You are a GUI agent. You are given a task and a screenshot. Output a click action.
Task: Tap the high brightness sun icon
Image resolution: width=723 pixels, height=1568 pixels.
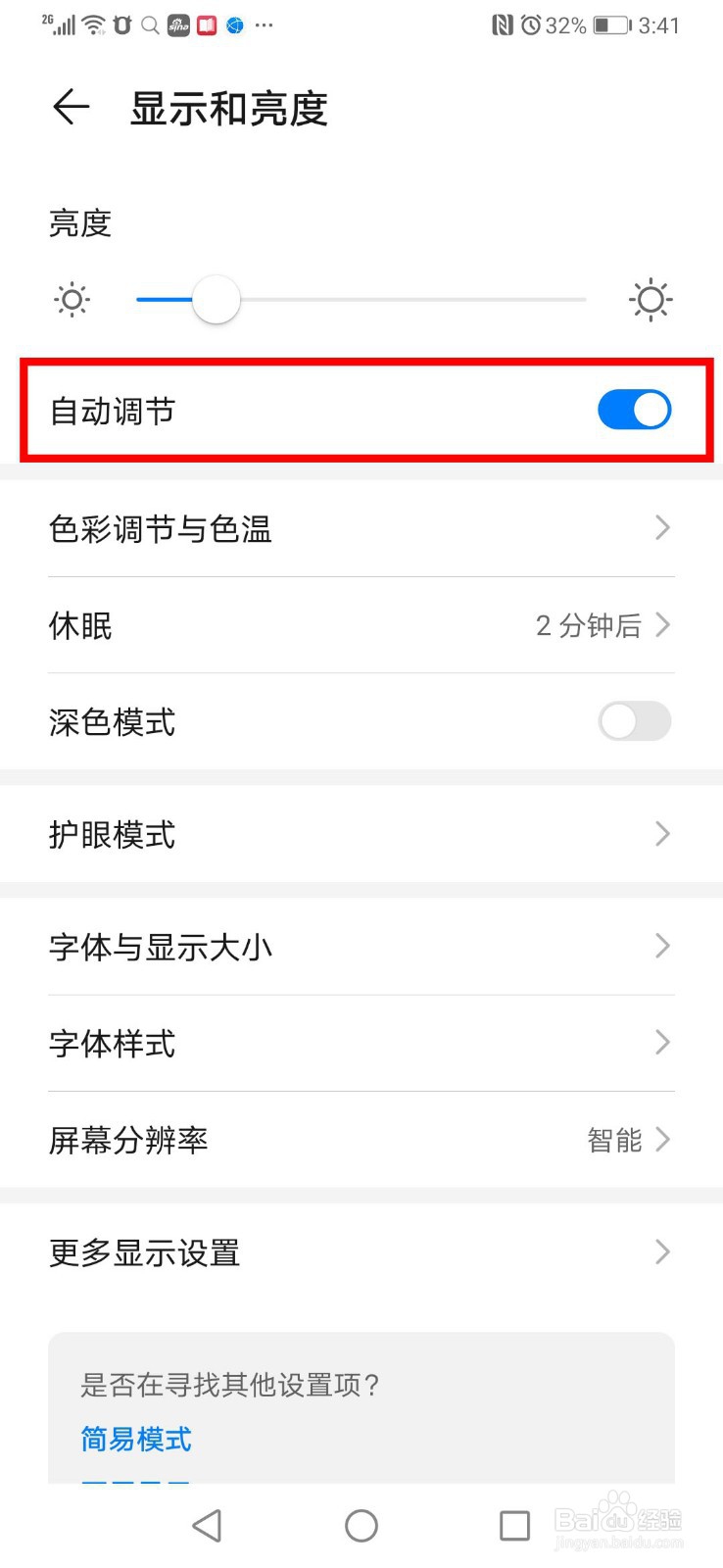(651, 300)
